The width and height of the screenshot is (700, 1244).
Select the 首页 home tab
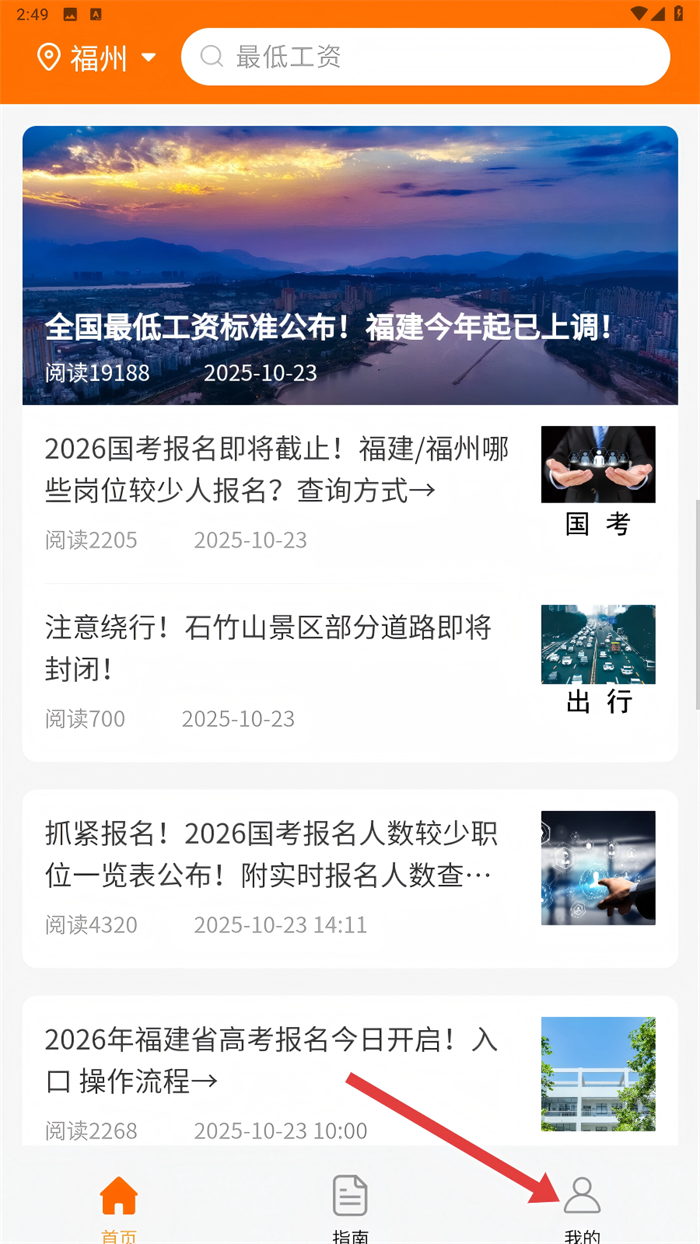(x=118, y=1206)
